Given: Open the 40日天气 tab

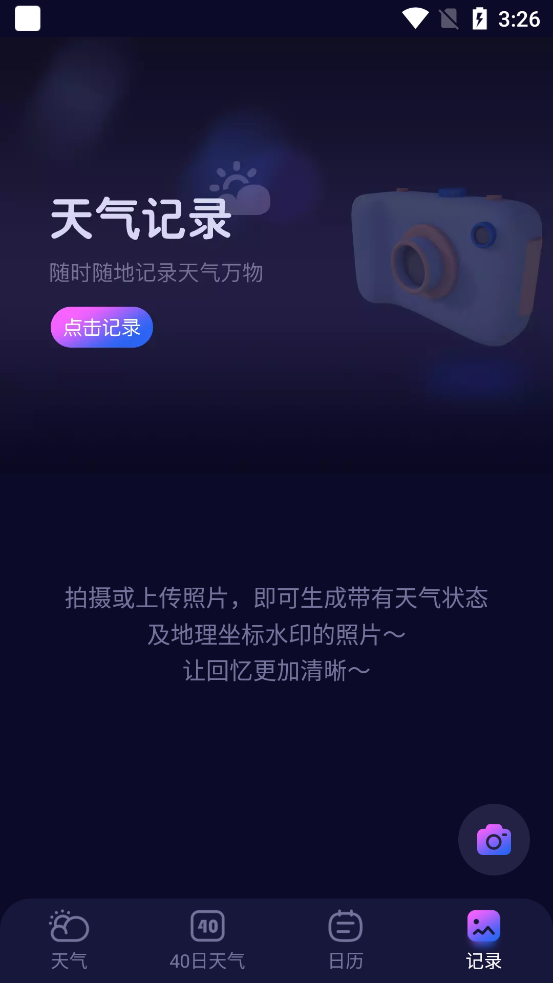Looking at the screenshot, I should (208, 940).
